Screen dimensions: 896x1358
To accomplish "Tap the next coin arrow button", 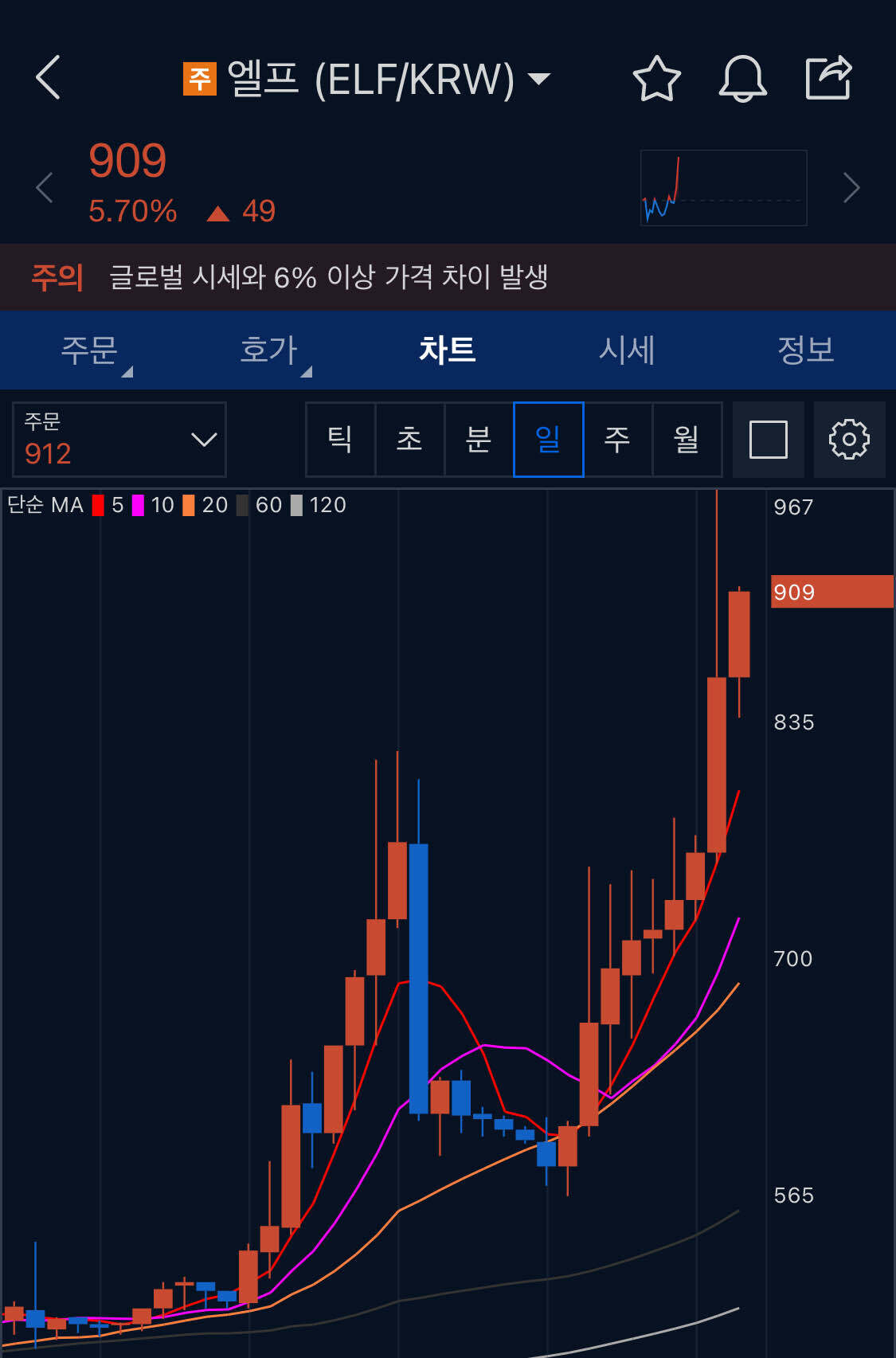I will click(x=852, y=187).
